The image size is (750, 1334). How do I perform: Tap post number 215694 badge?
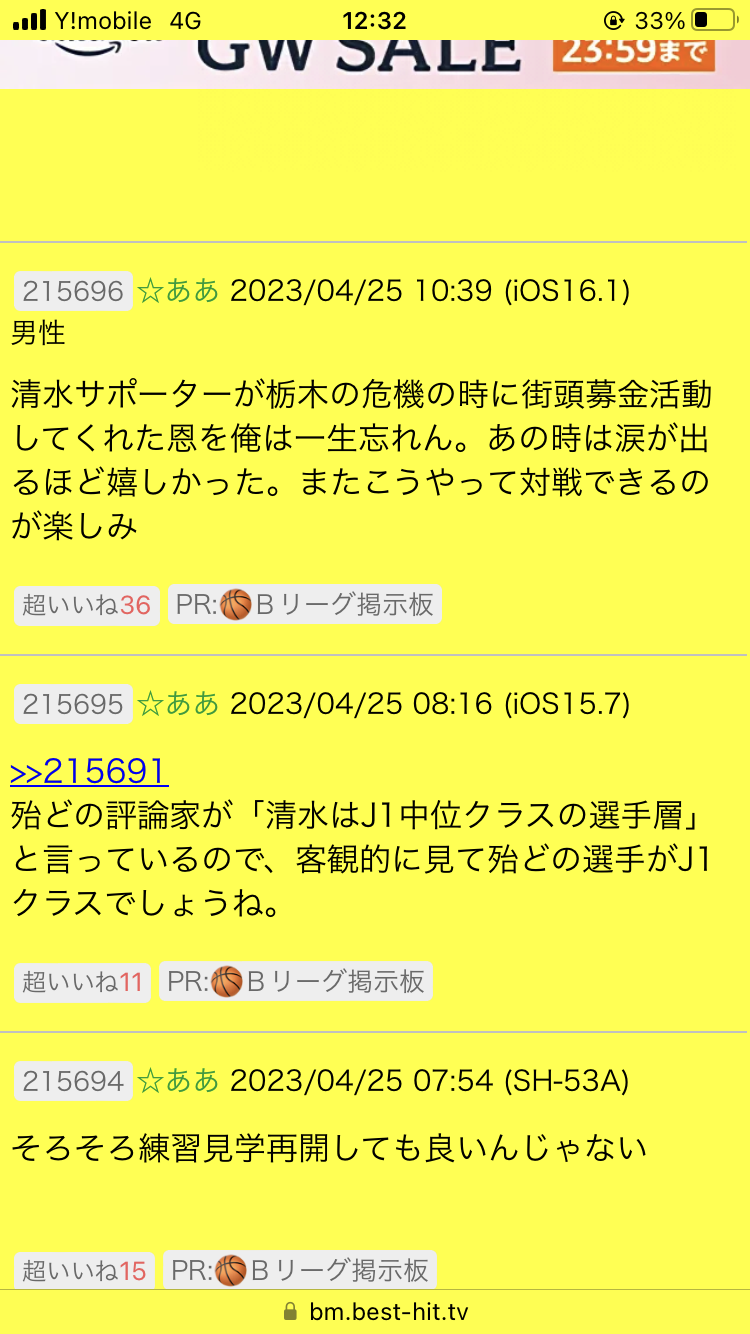click(x=73, y=1081)
